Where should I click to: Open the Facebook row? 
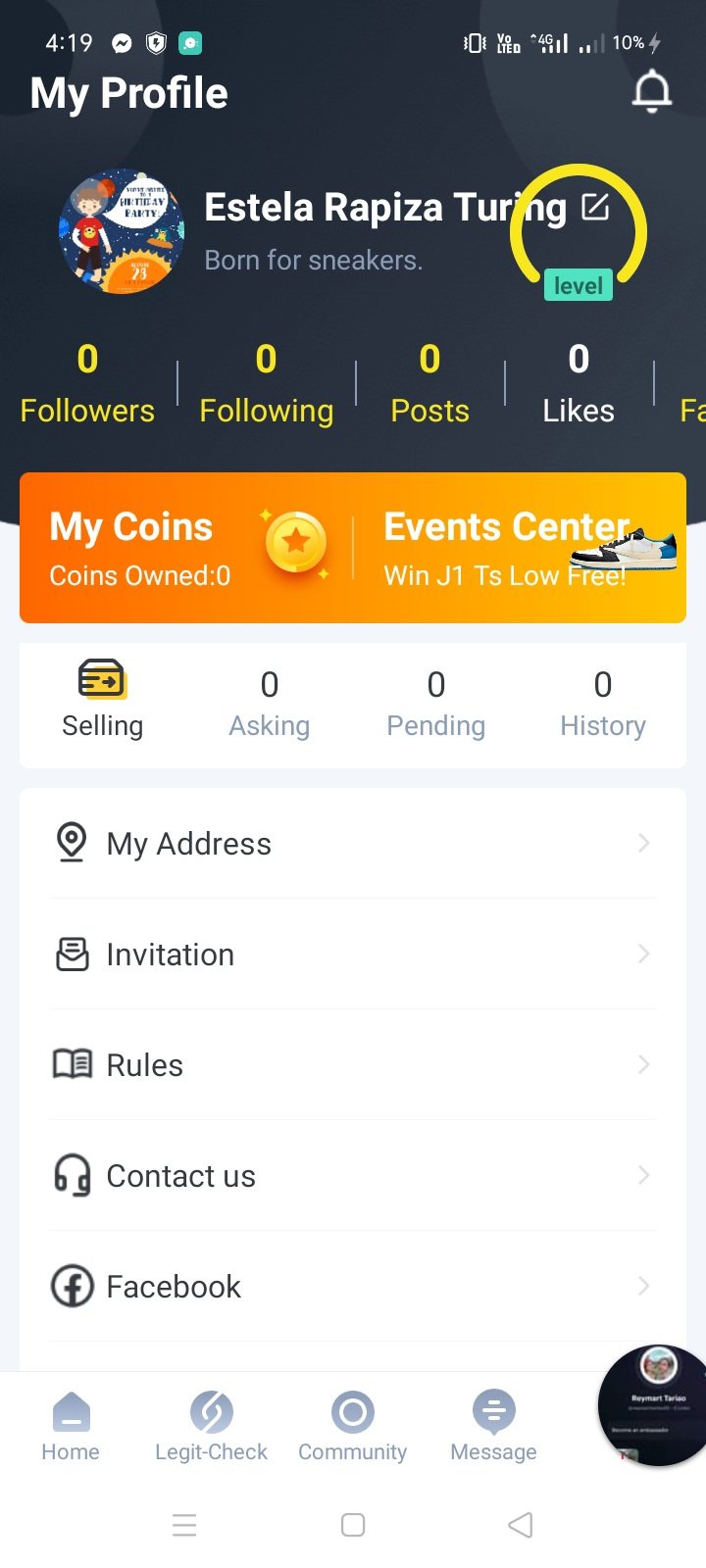pos(353,1286)
